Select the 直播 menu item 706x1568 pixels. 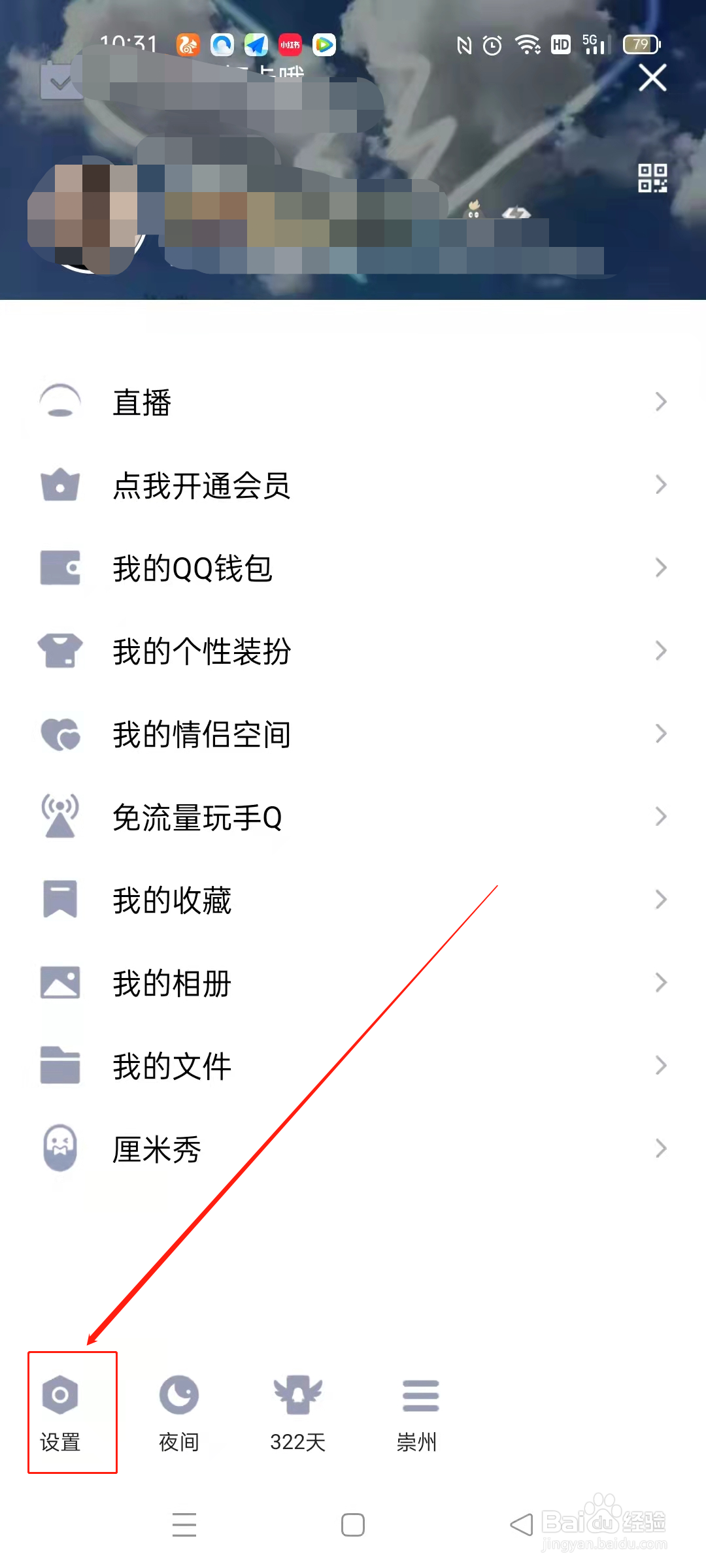click(x=141, y=403)
